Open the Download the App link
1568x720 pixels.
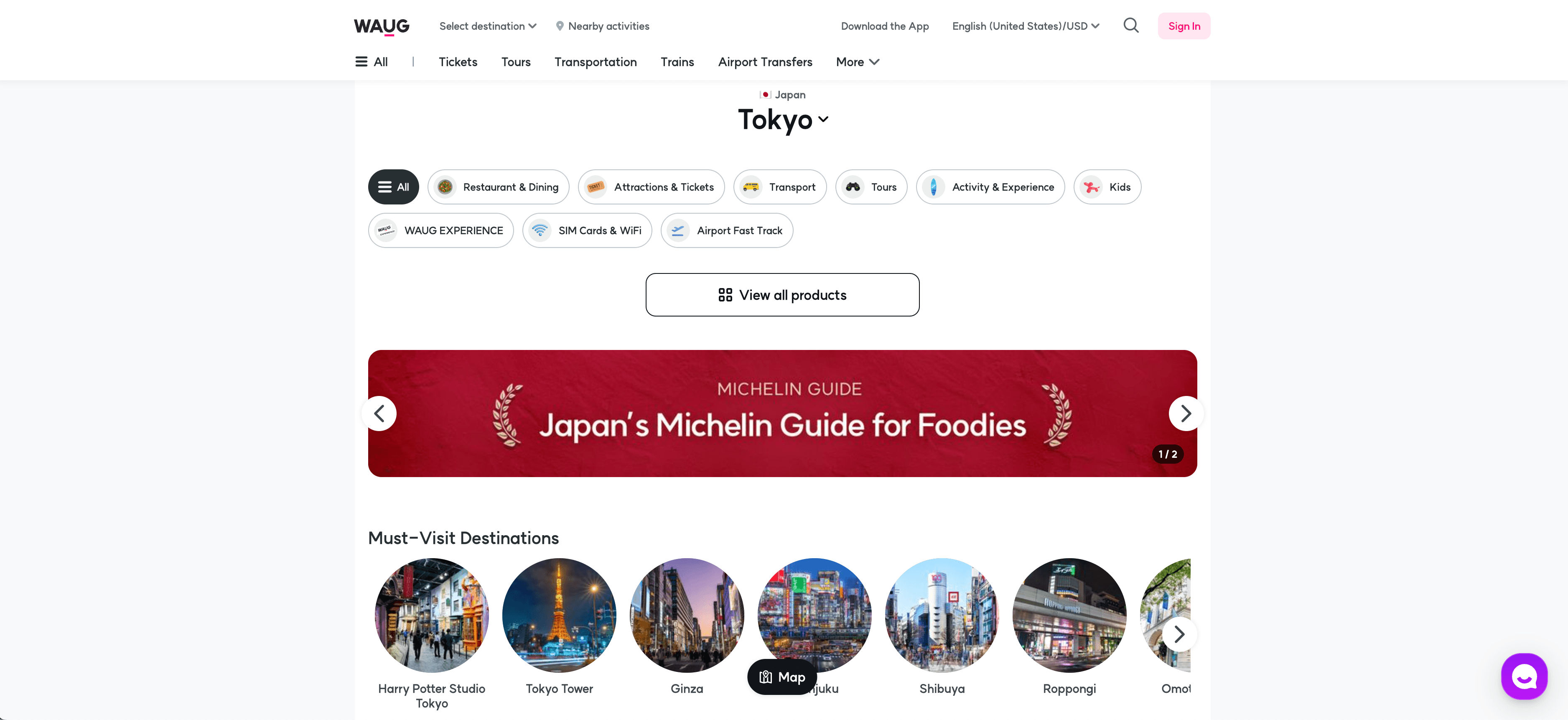(884, 26)
